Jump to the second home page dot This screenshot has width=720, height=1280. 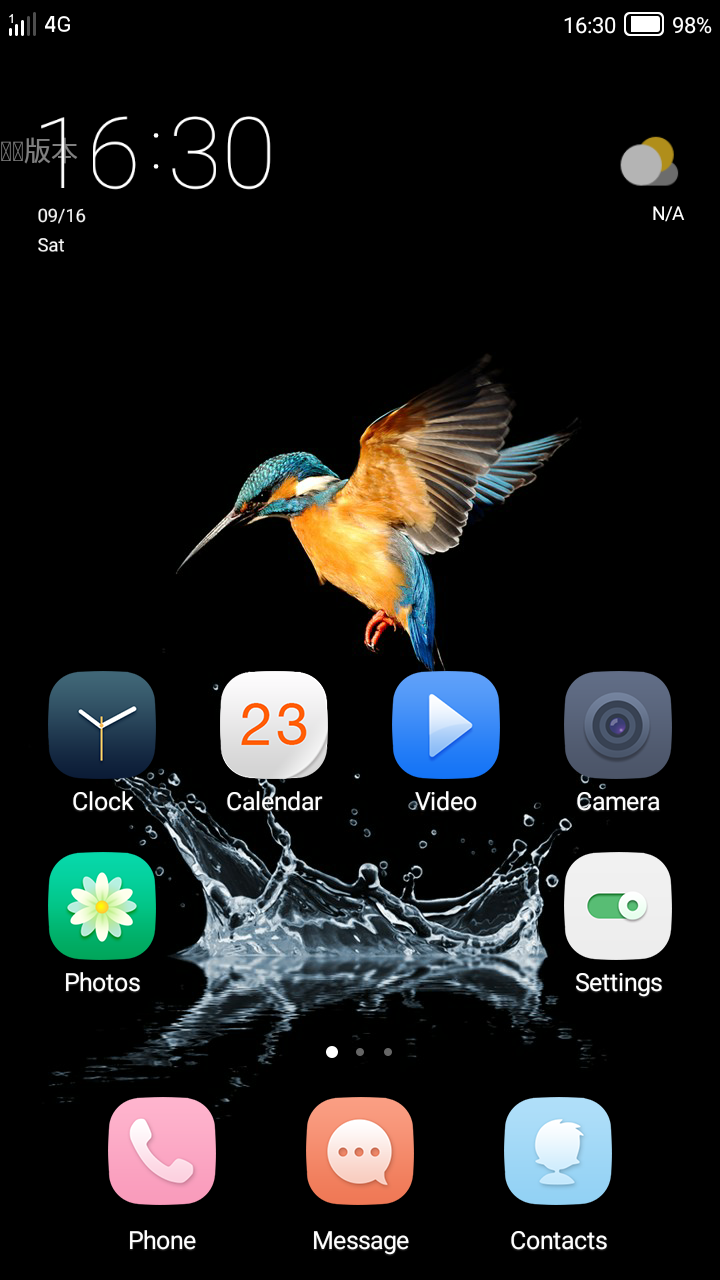[x=360, y=1052]
